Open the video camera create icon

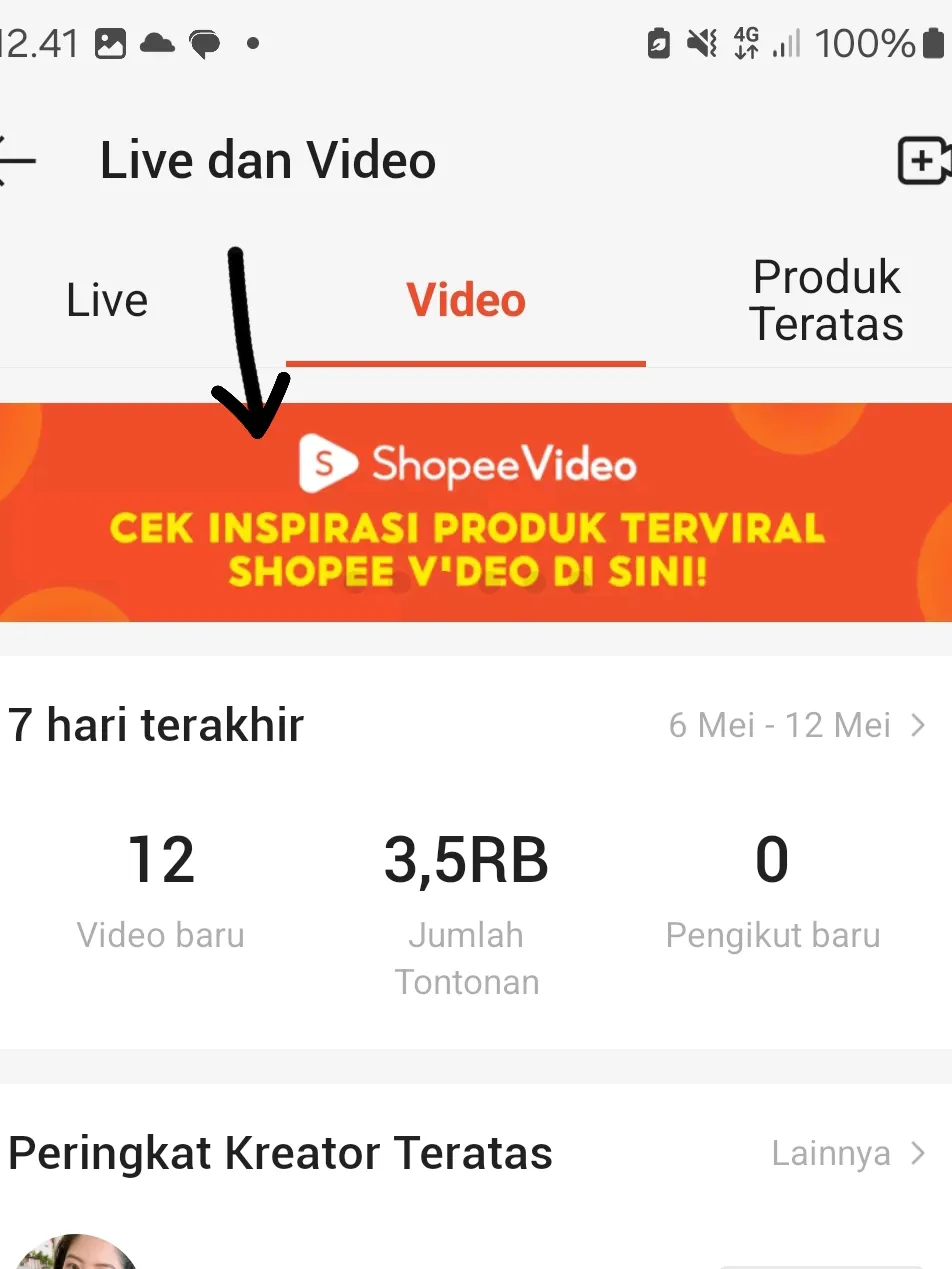click(923, 161)
